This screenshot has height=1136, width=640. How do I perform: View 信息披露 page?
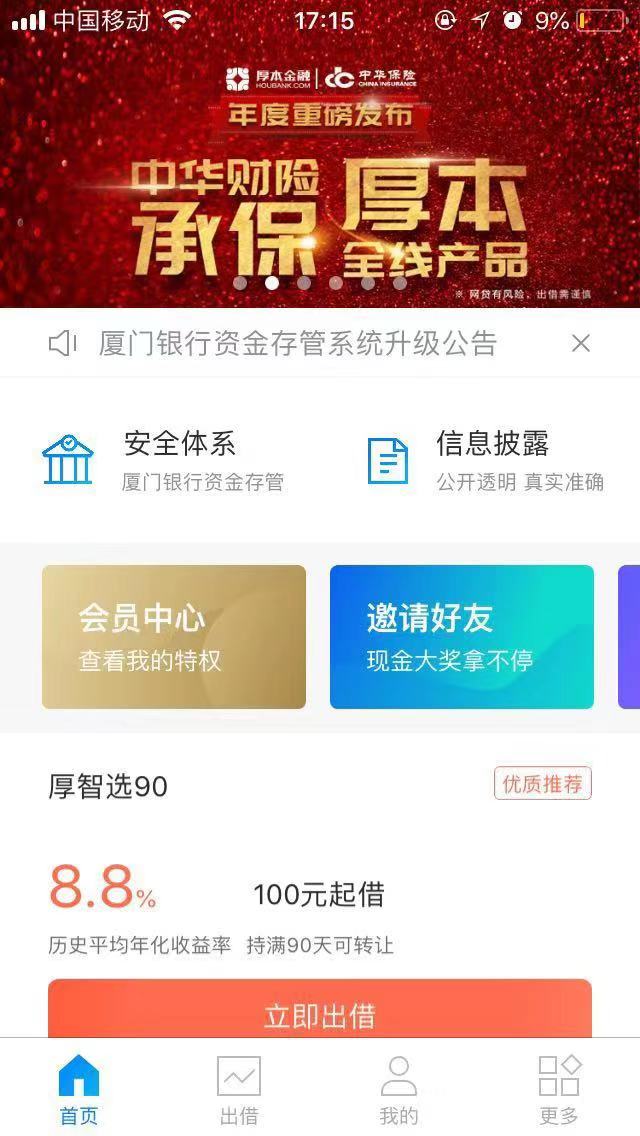[485, 460]
